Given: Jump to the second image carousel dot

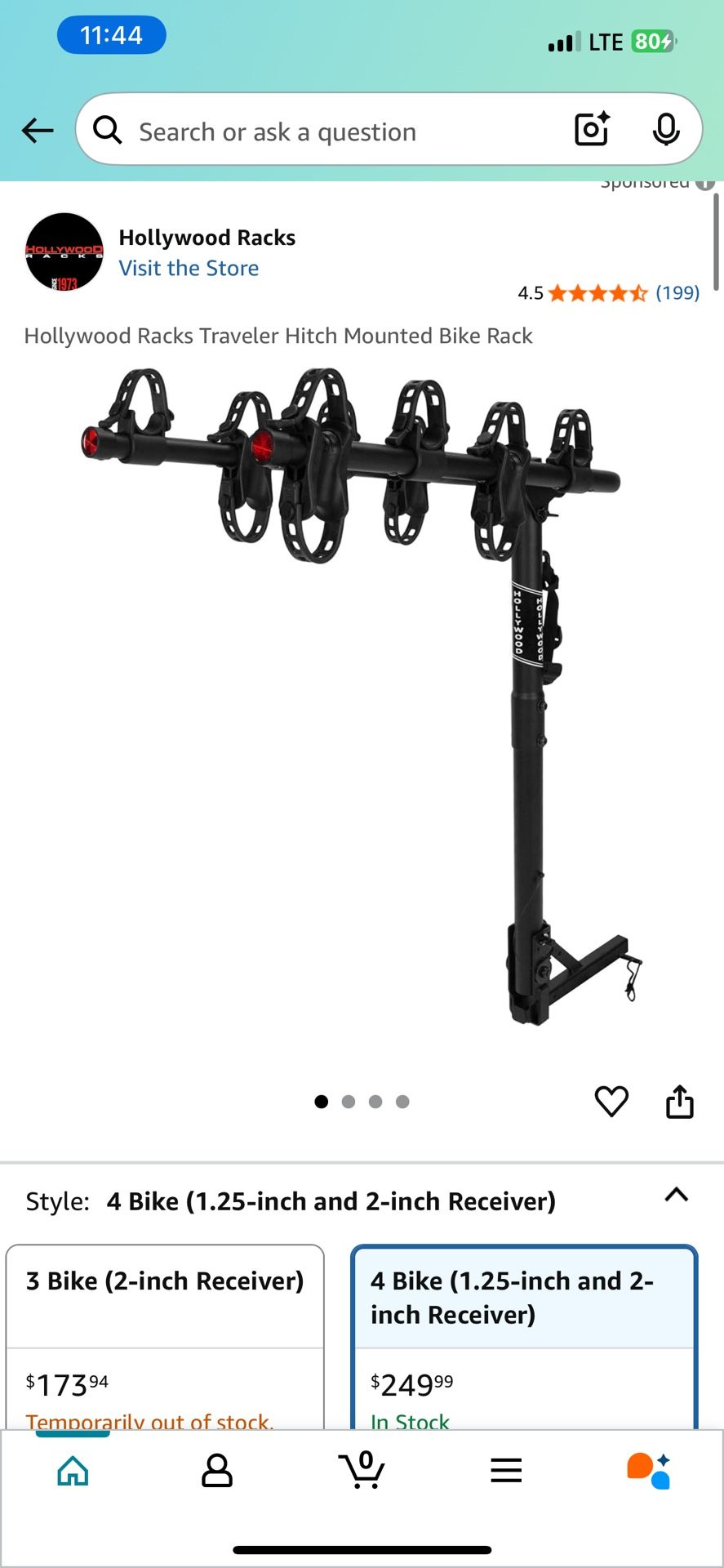Looking at the screenshot, I should point(349,1101).
